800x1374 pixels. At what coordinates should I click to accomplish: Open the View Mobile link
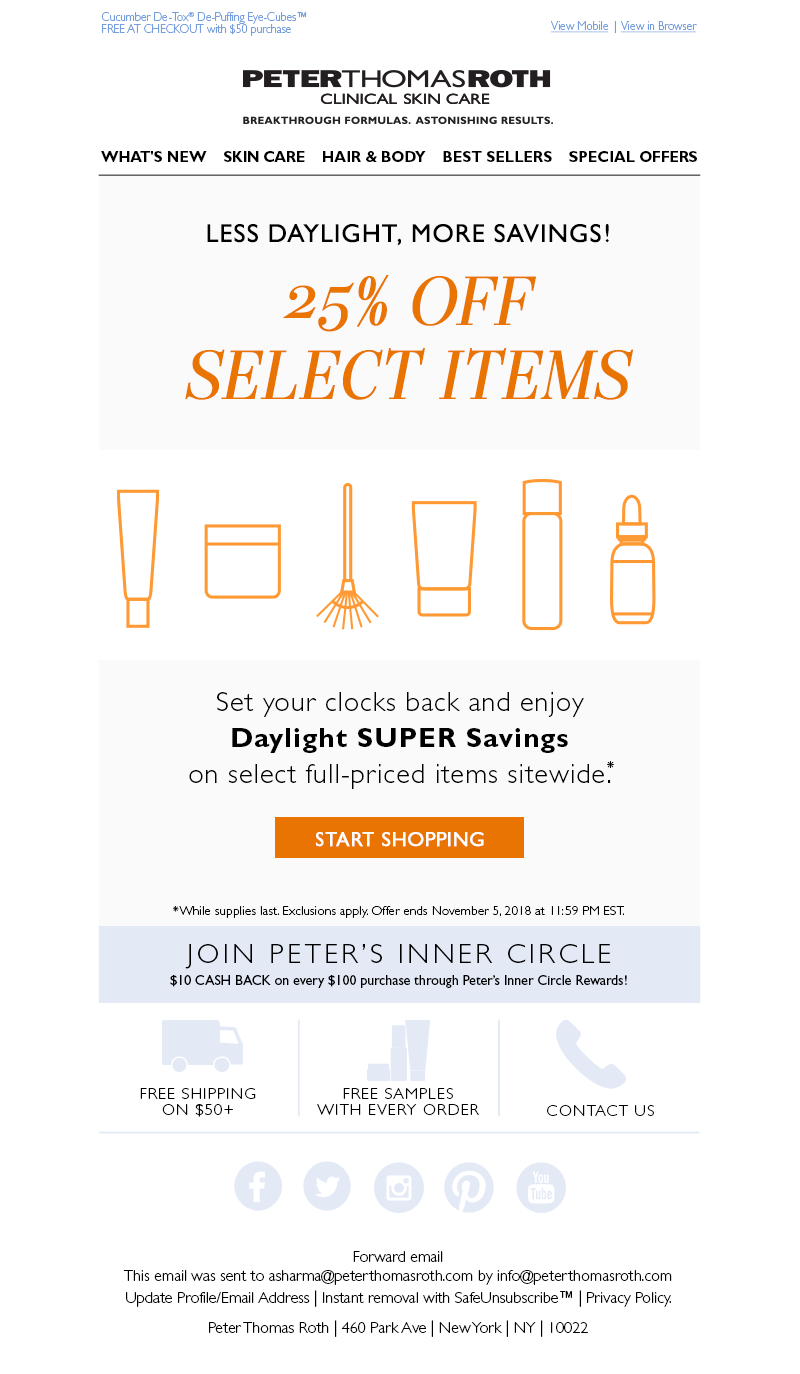579,26
